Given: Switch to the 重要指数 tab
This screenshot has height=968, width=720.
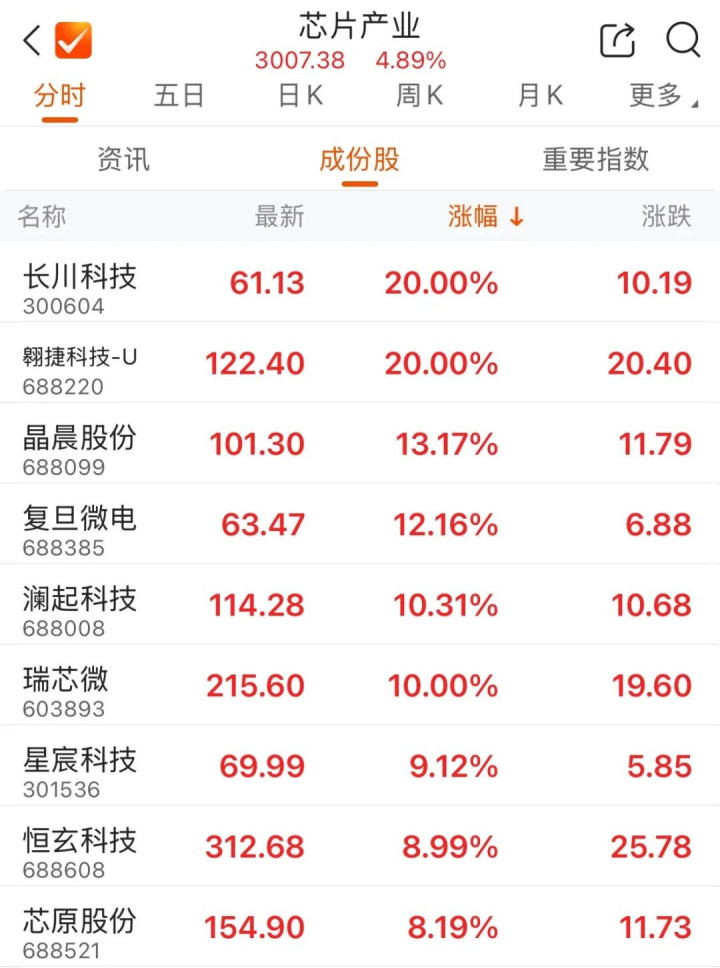Looking at the screenshot, I should pos(596,159).
